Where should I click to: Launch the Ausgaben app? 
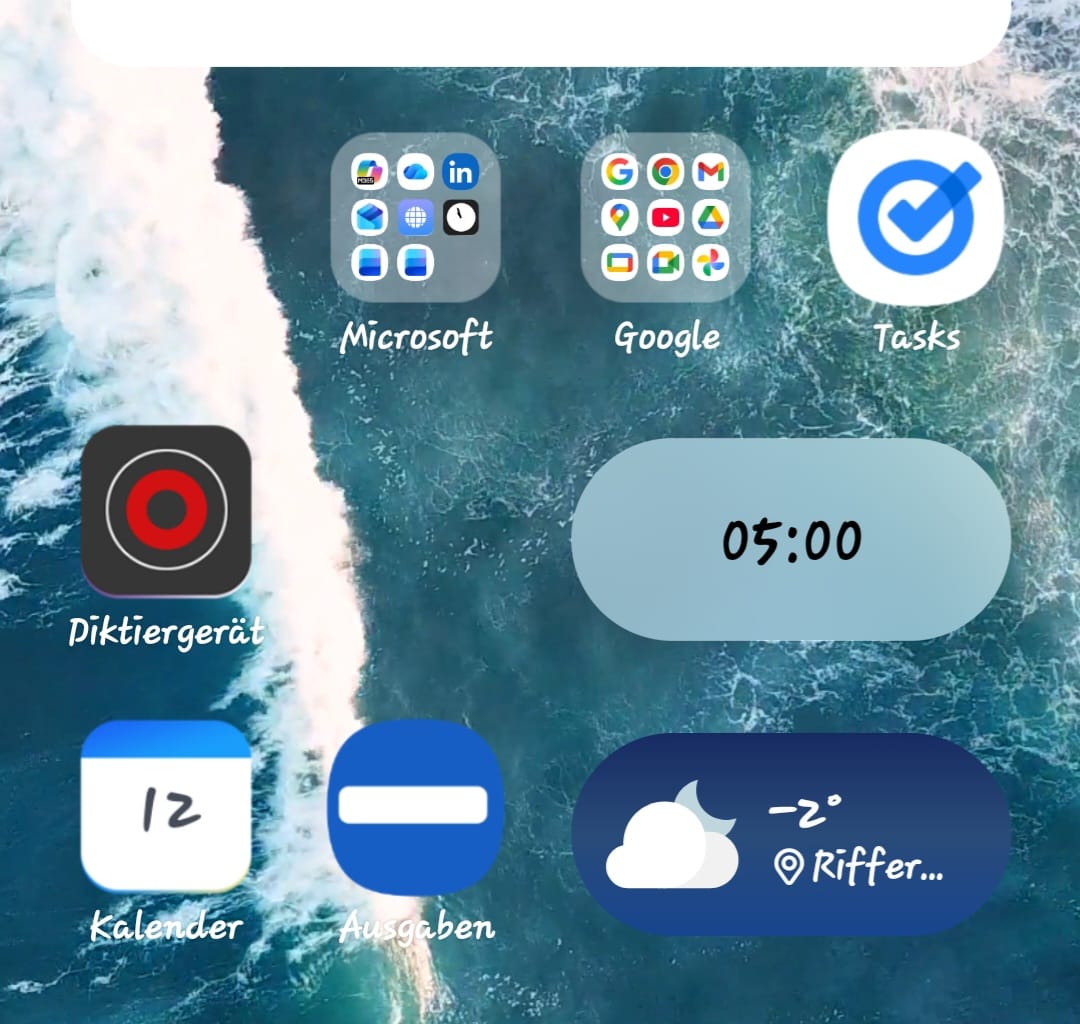pos(414,806)
